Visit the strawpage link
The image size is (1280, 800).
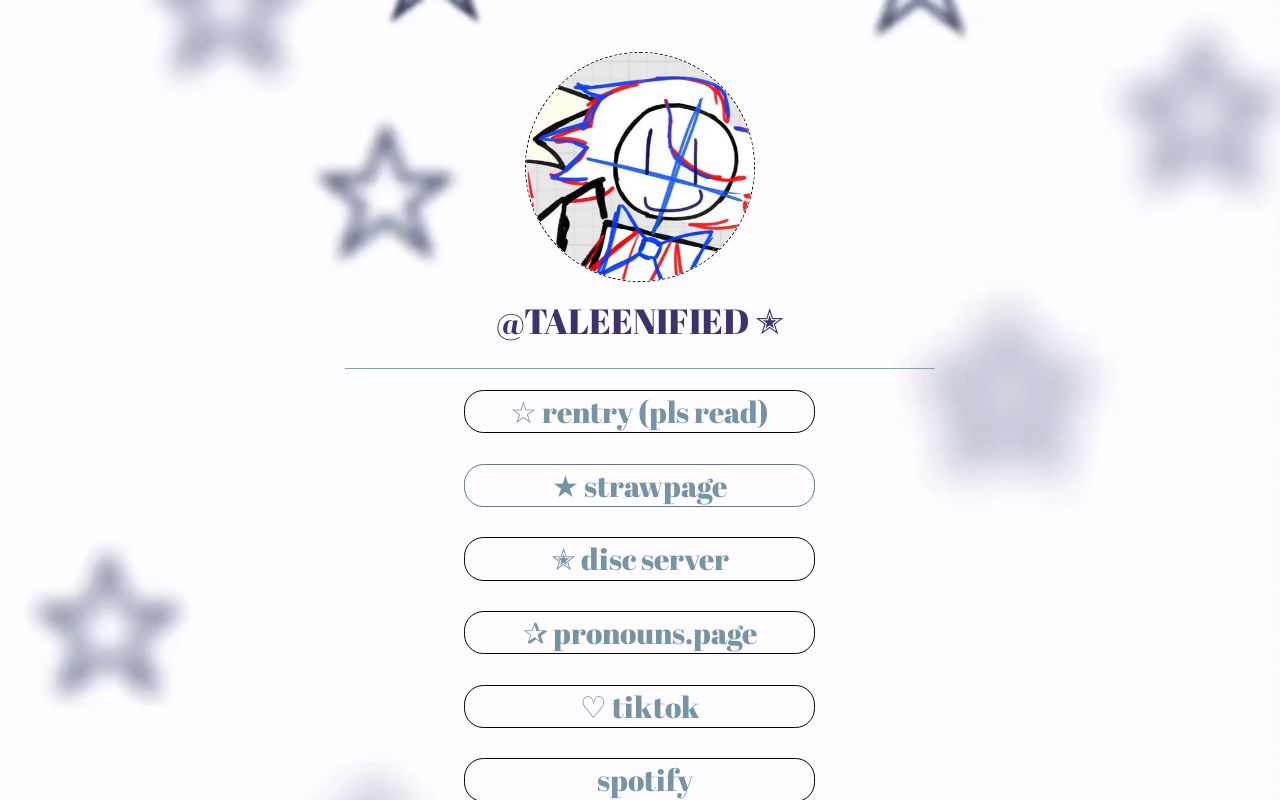[639, 486]
